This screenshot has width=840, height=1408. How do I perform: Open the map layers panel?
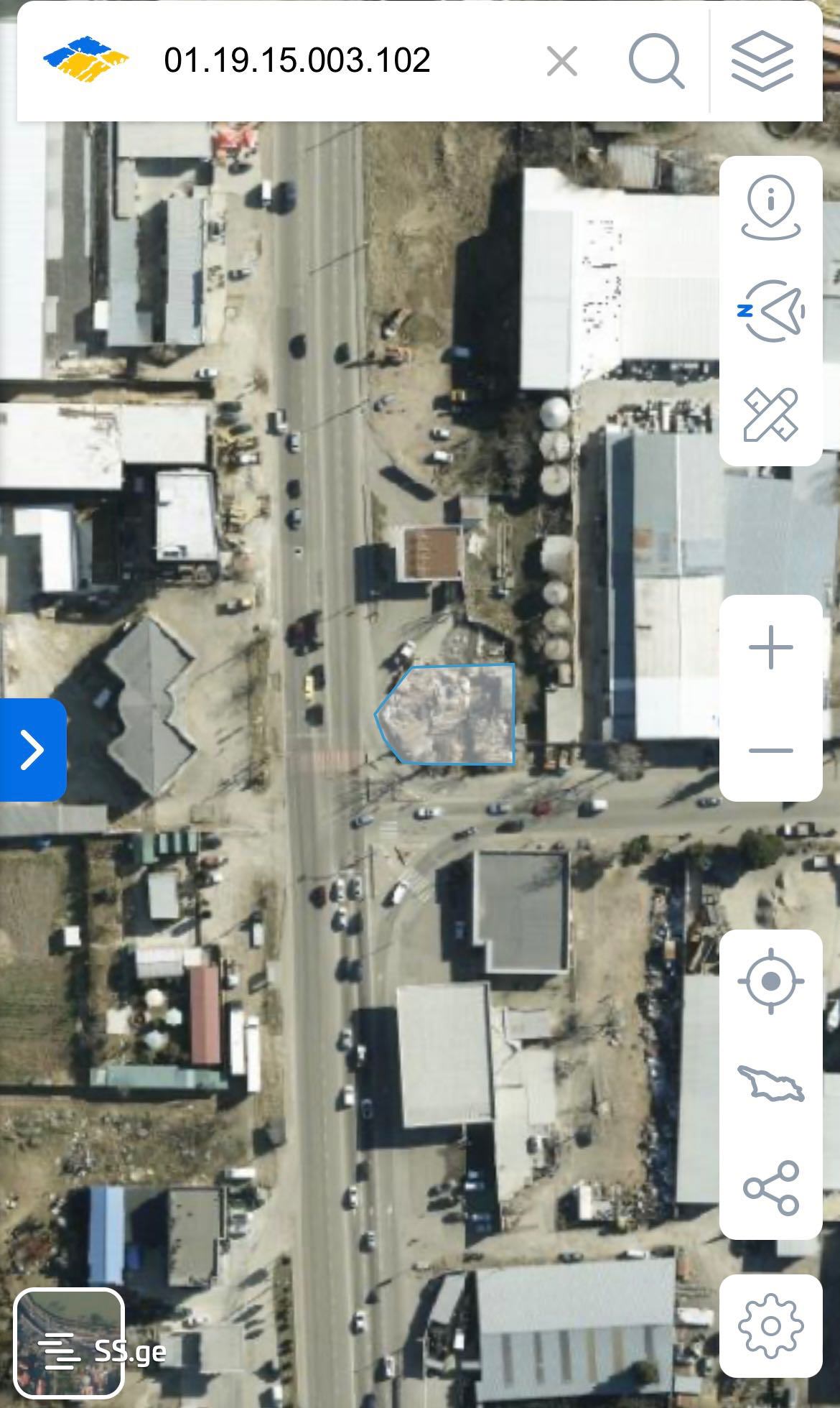tap(762, 61)
